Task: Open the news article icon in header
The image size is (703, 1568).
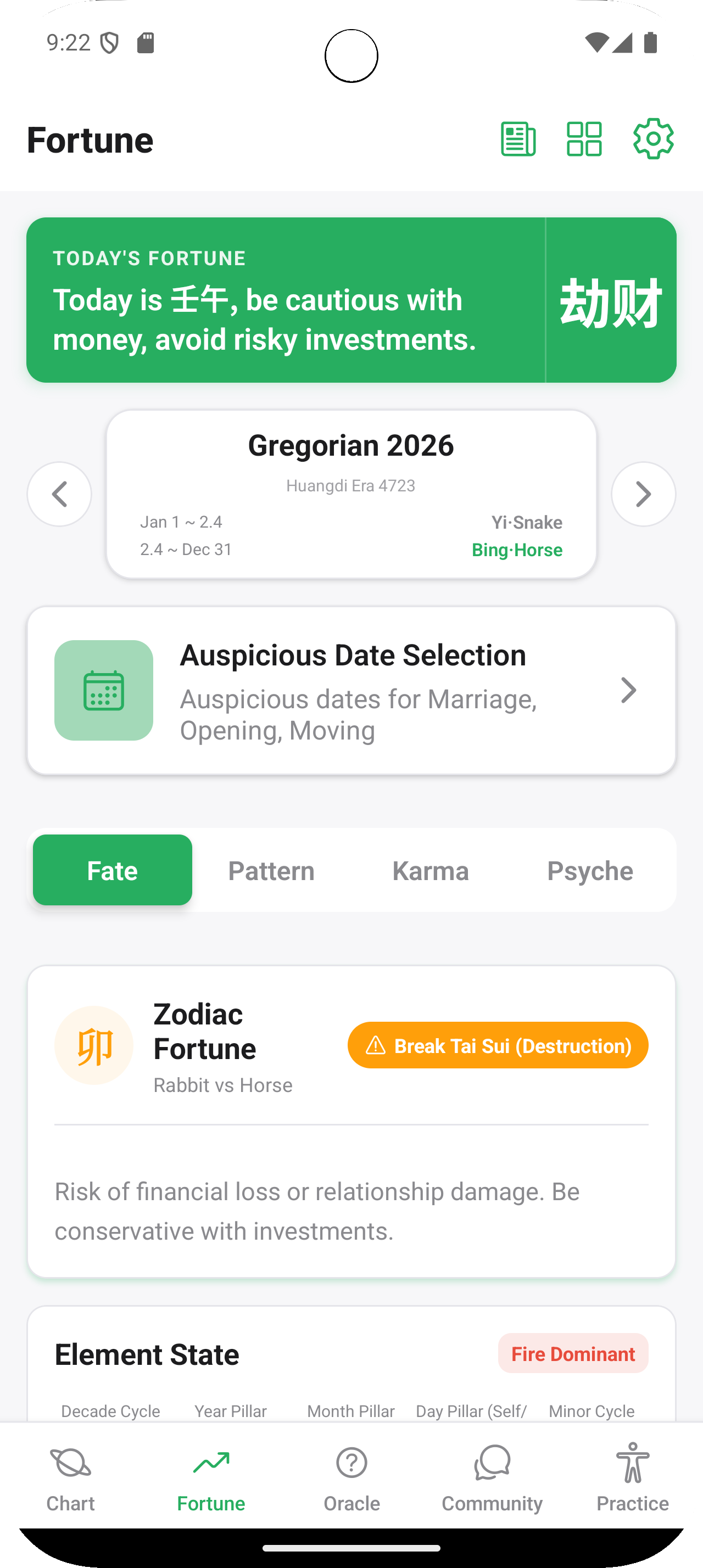Action: 518,139
